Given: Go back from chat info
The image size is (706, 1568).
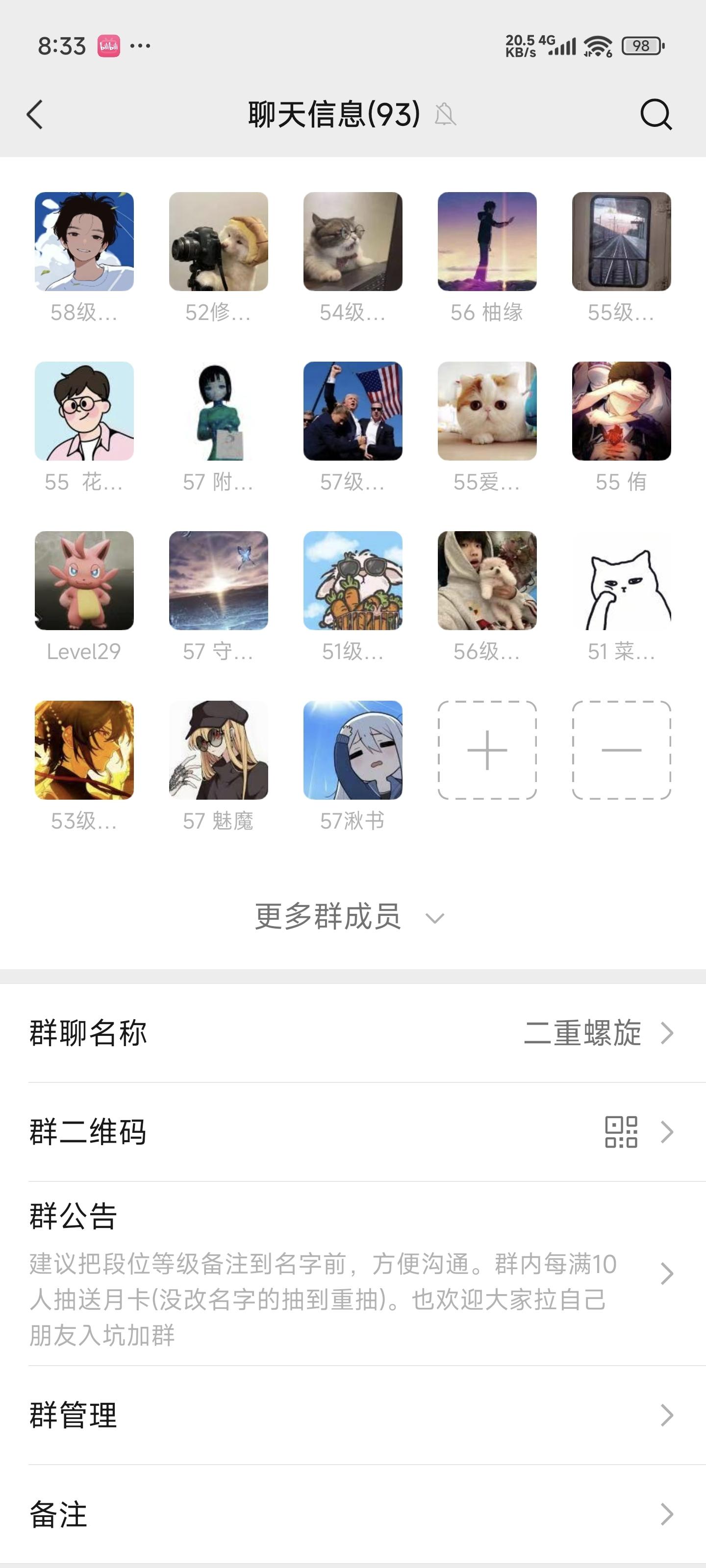Looking at the screenshot, I should pos(35,115).
